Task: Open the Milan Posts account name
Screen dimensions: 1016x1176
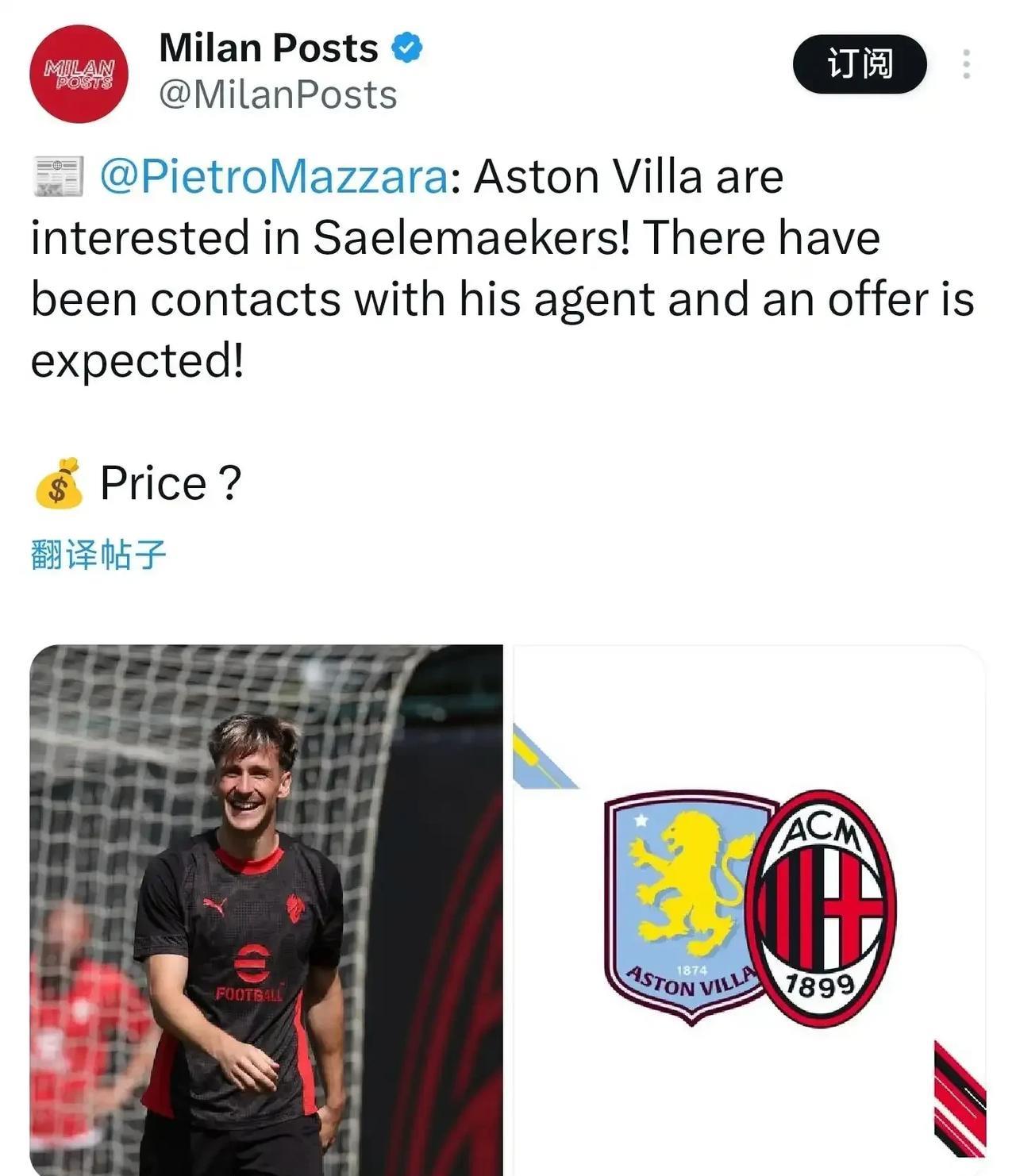Action: tap(268, 48)
